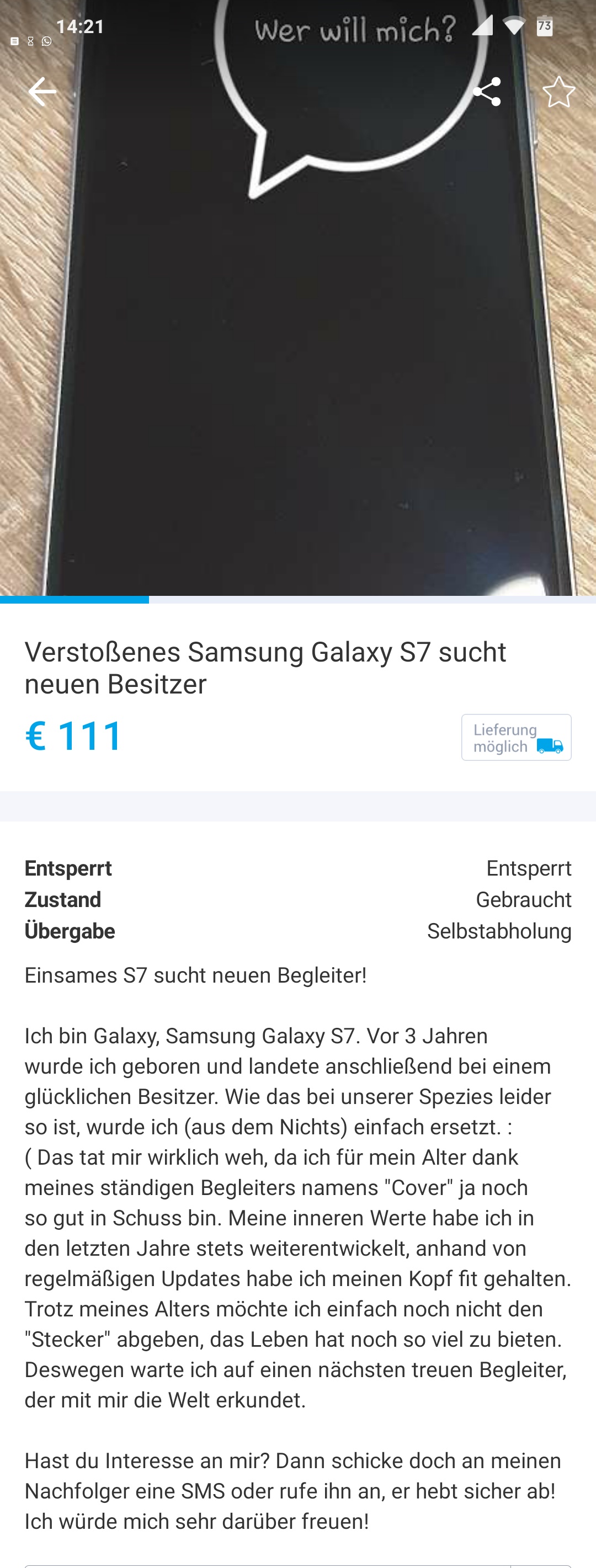Tap the Wi-Fi icon in the status bar
Screen dimensions: 596x1568
[515, 26]
